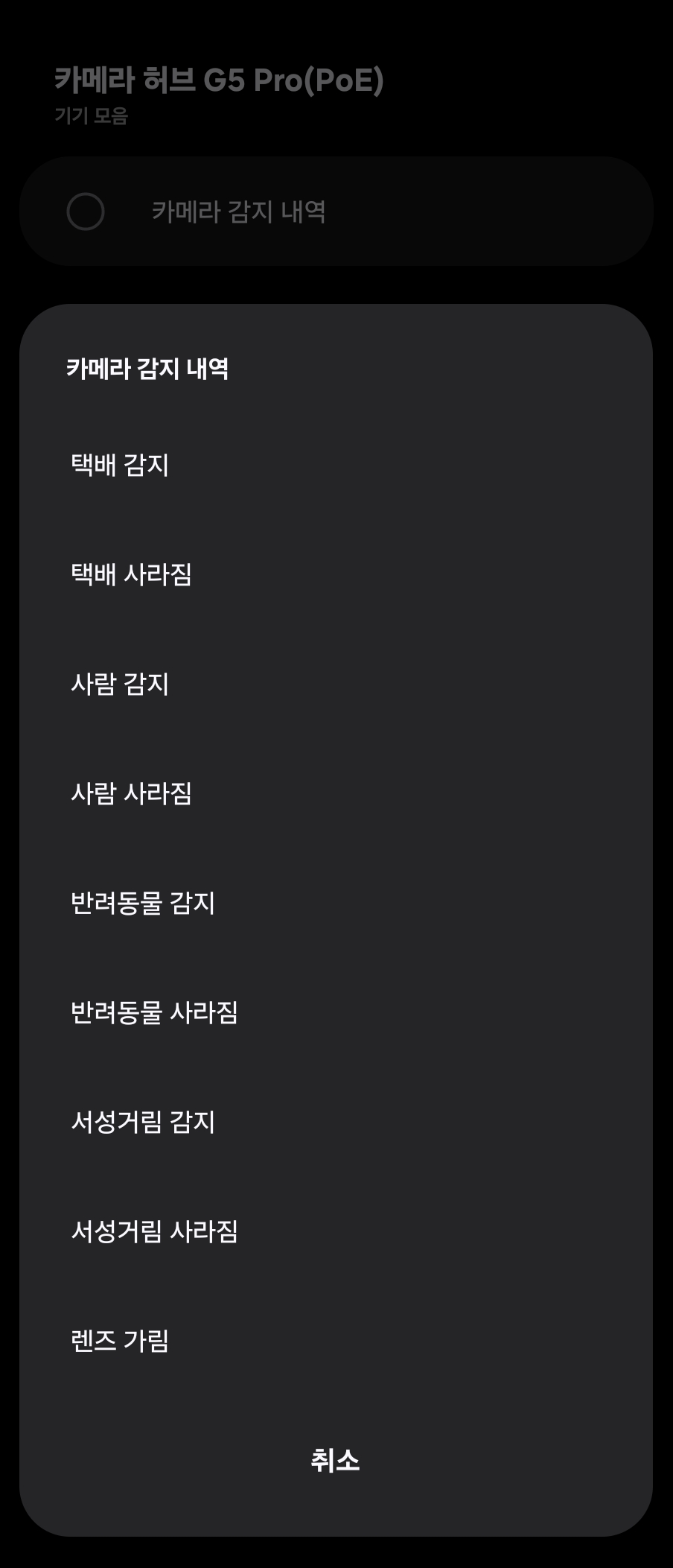Tap the 취소 button to cancel
The image size is (673, 1568).
coord(336,1461)
